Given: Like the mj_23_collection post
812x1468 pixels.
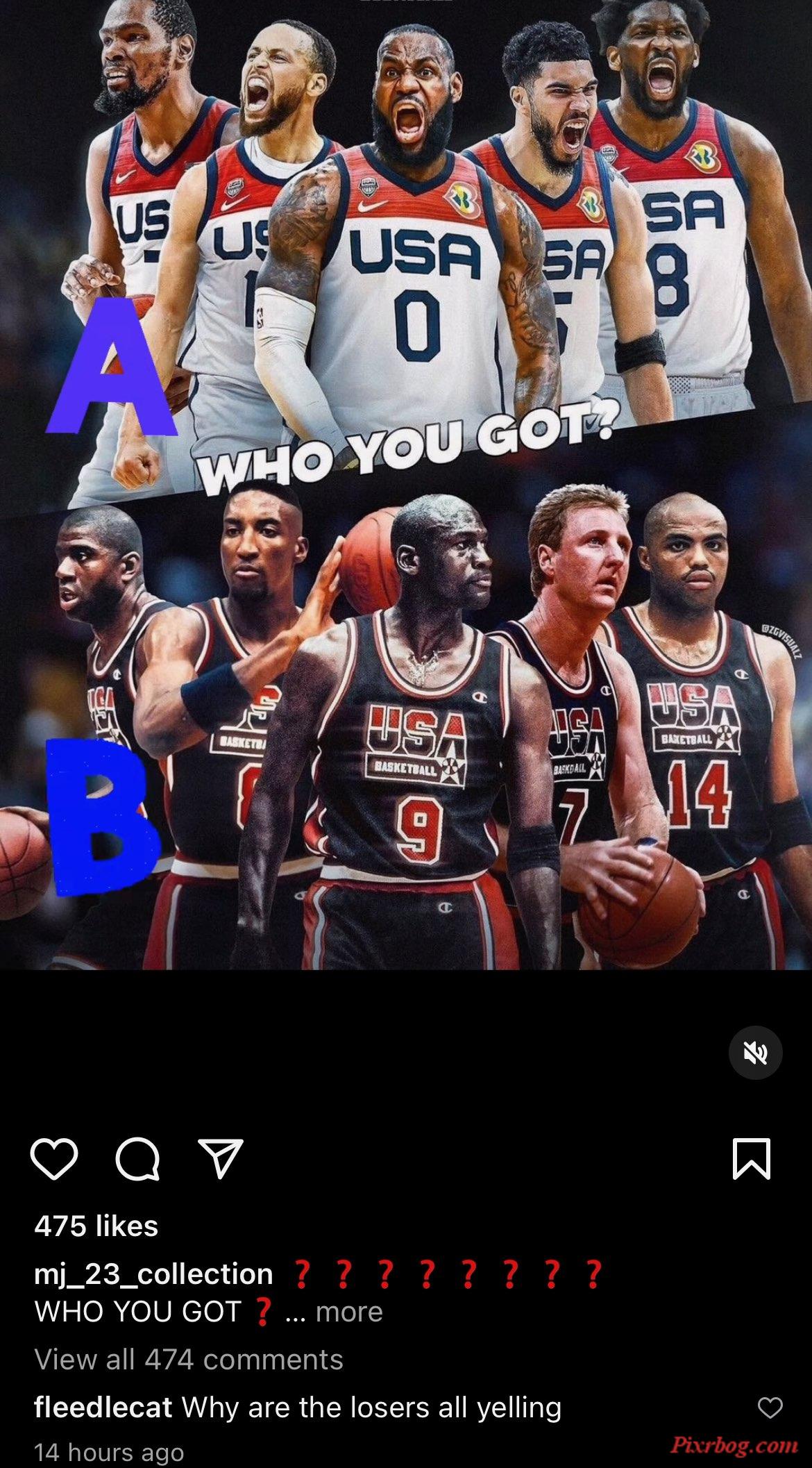Looking at the screenshot, I should pyautogui.click(x=54, y=1159).
